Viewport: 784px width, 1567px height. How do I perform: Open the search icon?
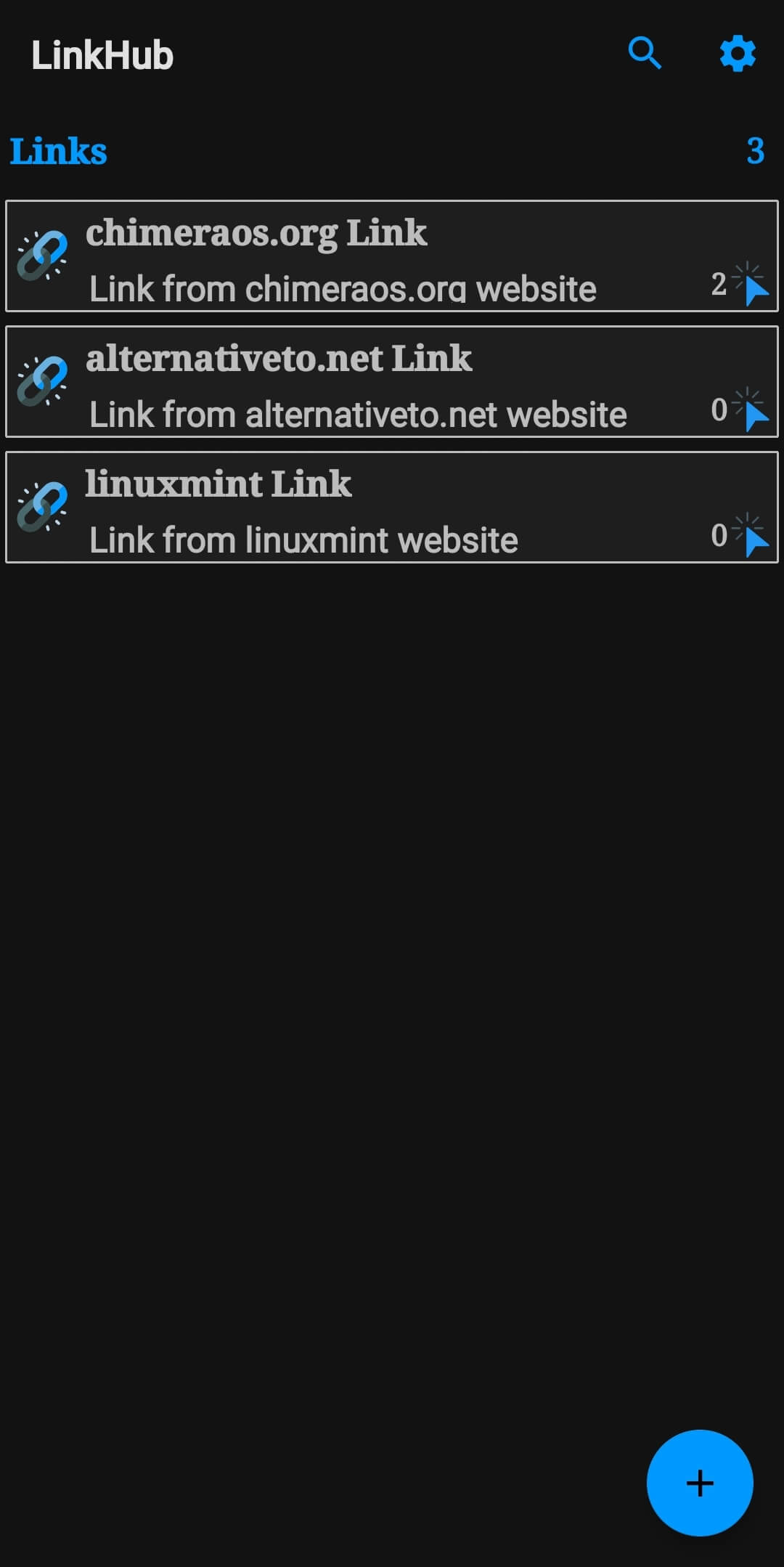coord(644,54)
